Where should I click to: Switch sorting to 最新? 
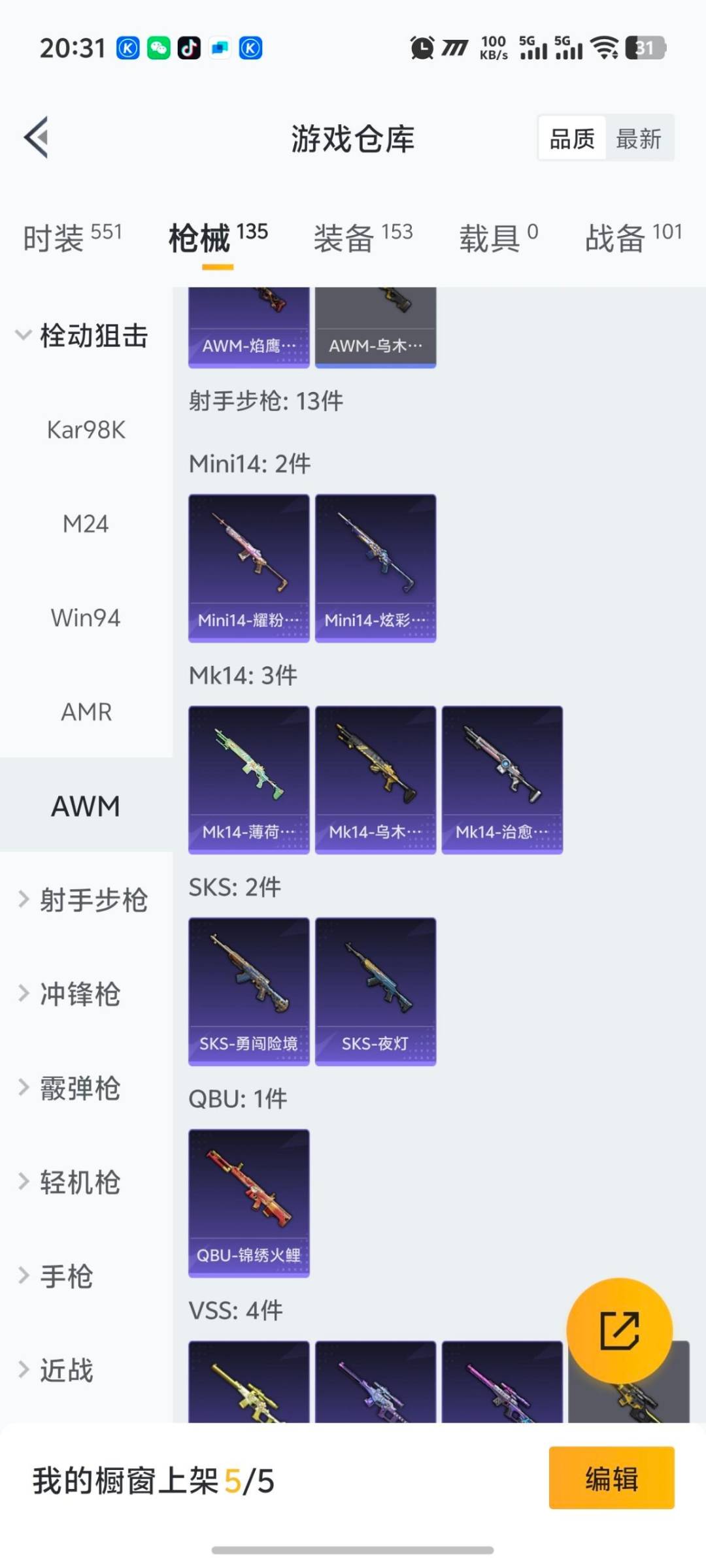(x=640, y=138)
